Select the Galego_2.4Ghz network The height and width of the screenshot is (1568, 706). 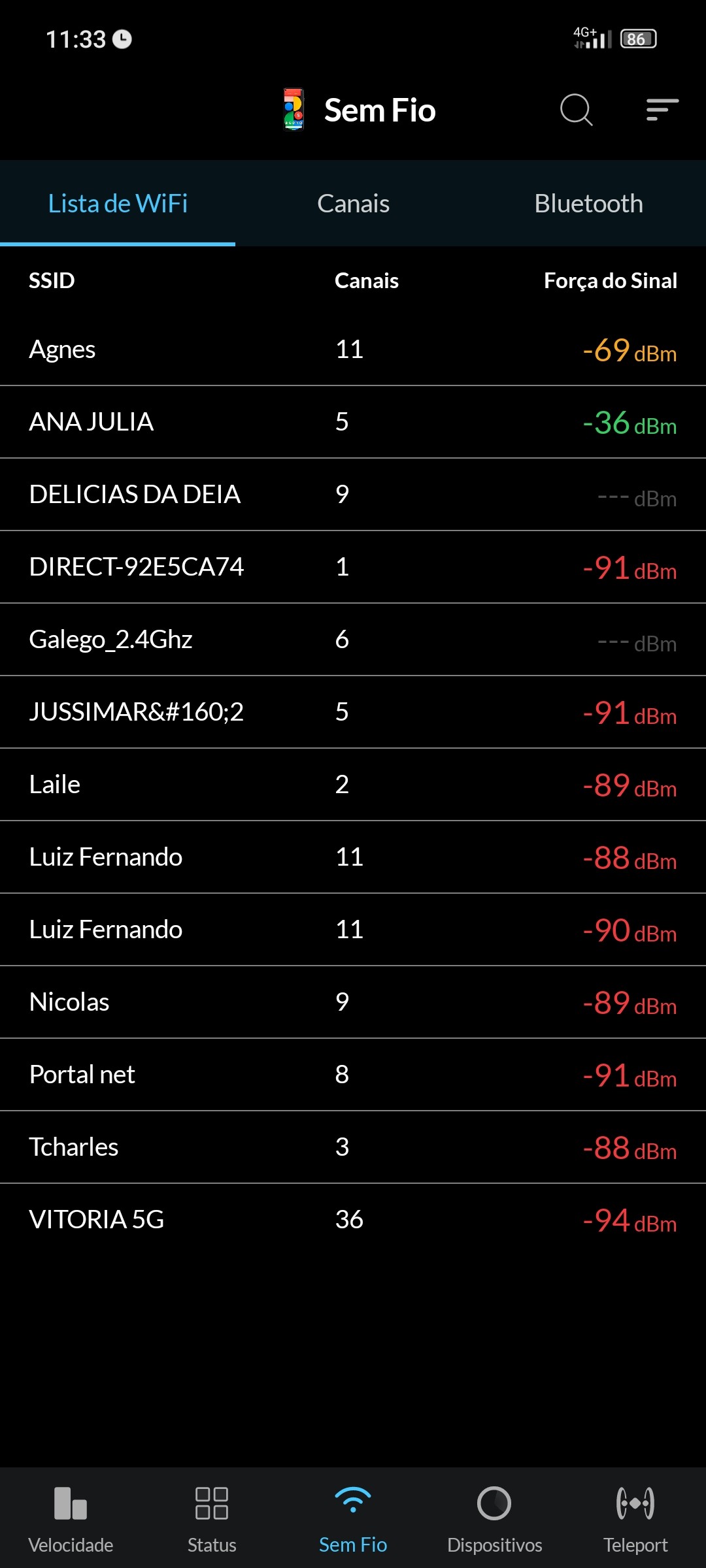(x=353, y=640)
